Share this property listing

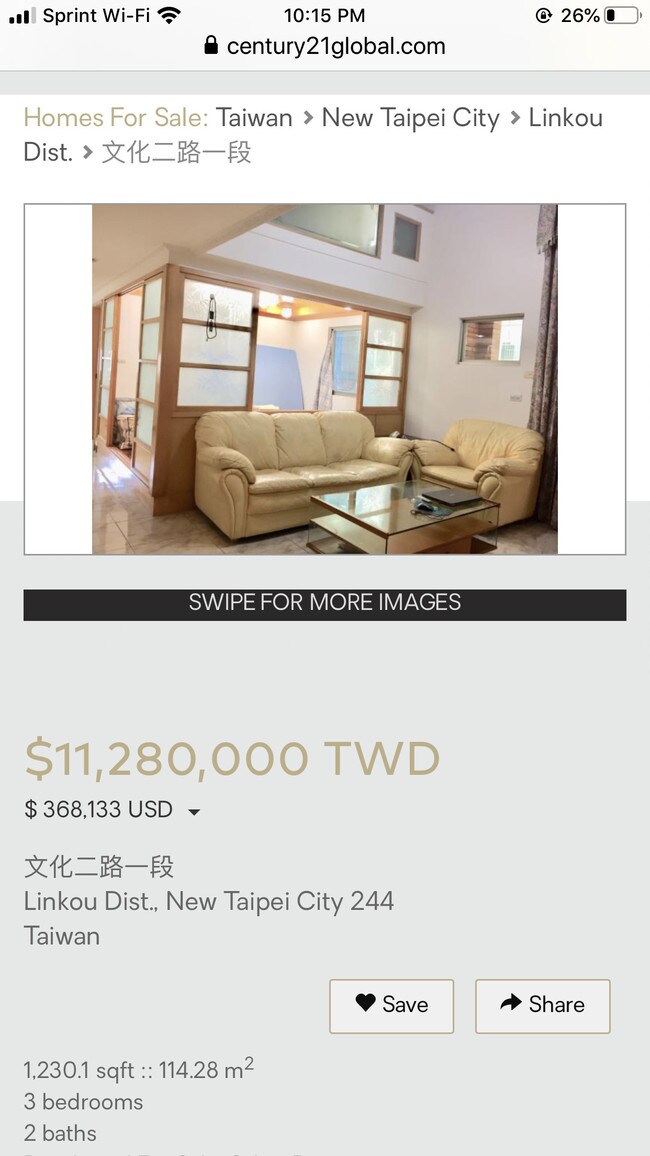click(x=542, y=1005)
